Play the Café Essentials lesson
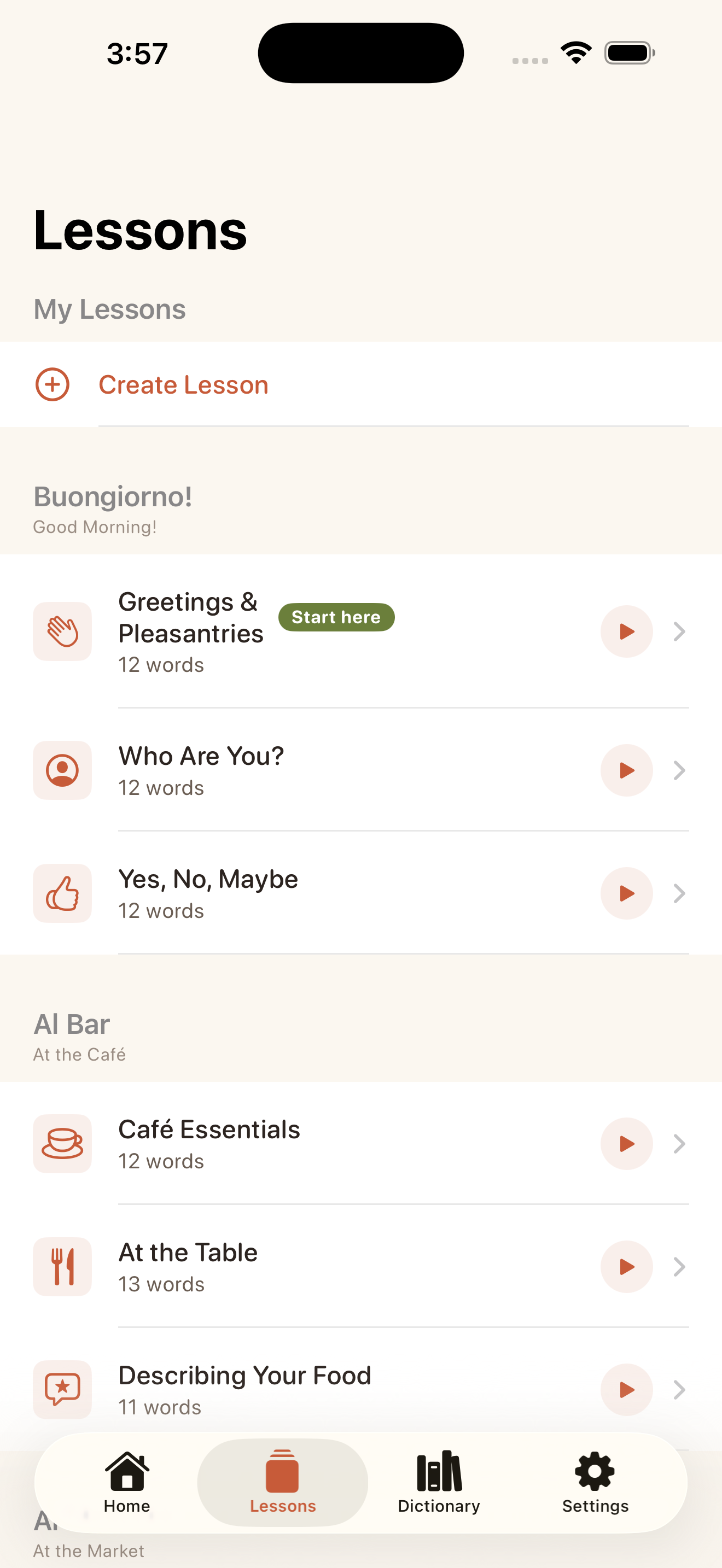This screenshot has height=1568, width=722. tap(626, 1144)
